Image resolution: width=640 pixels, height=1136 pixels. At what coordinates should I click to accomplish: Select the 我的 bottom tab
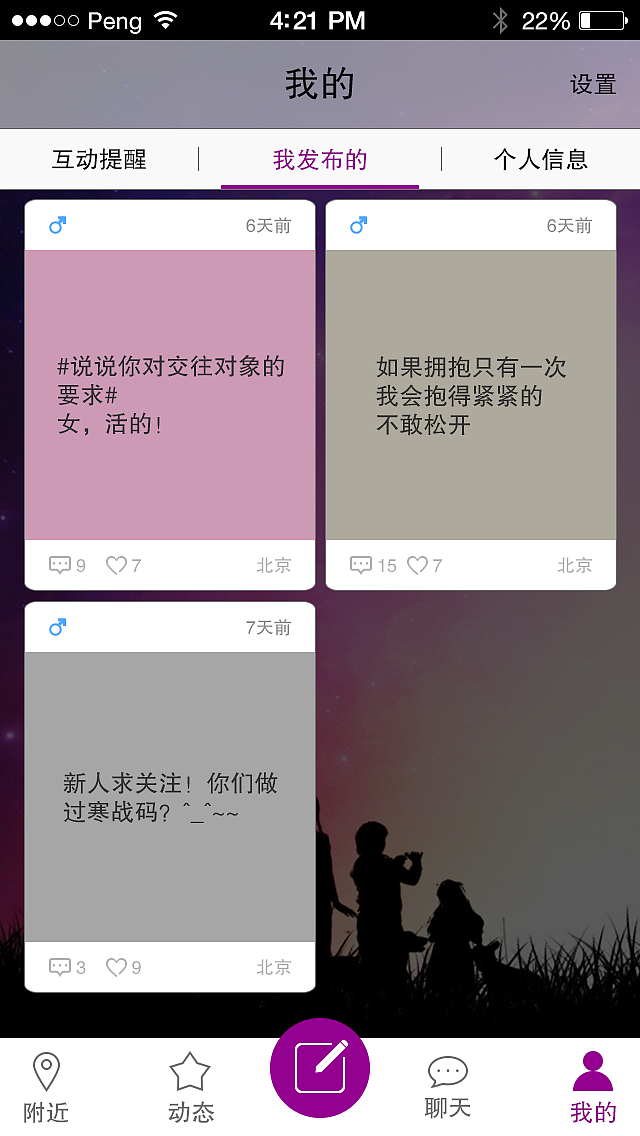[593, 1088]
